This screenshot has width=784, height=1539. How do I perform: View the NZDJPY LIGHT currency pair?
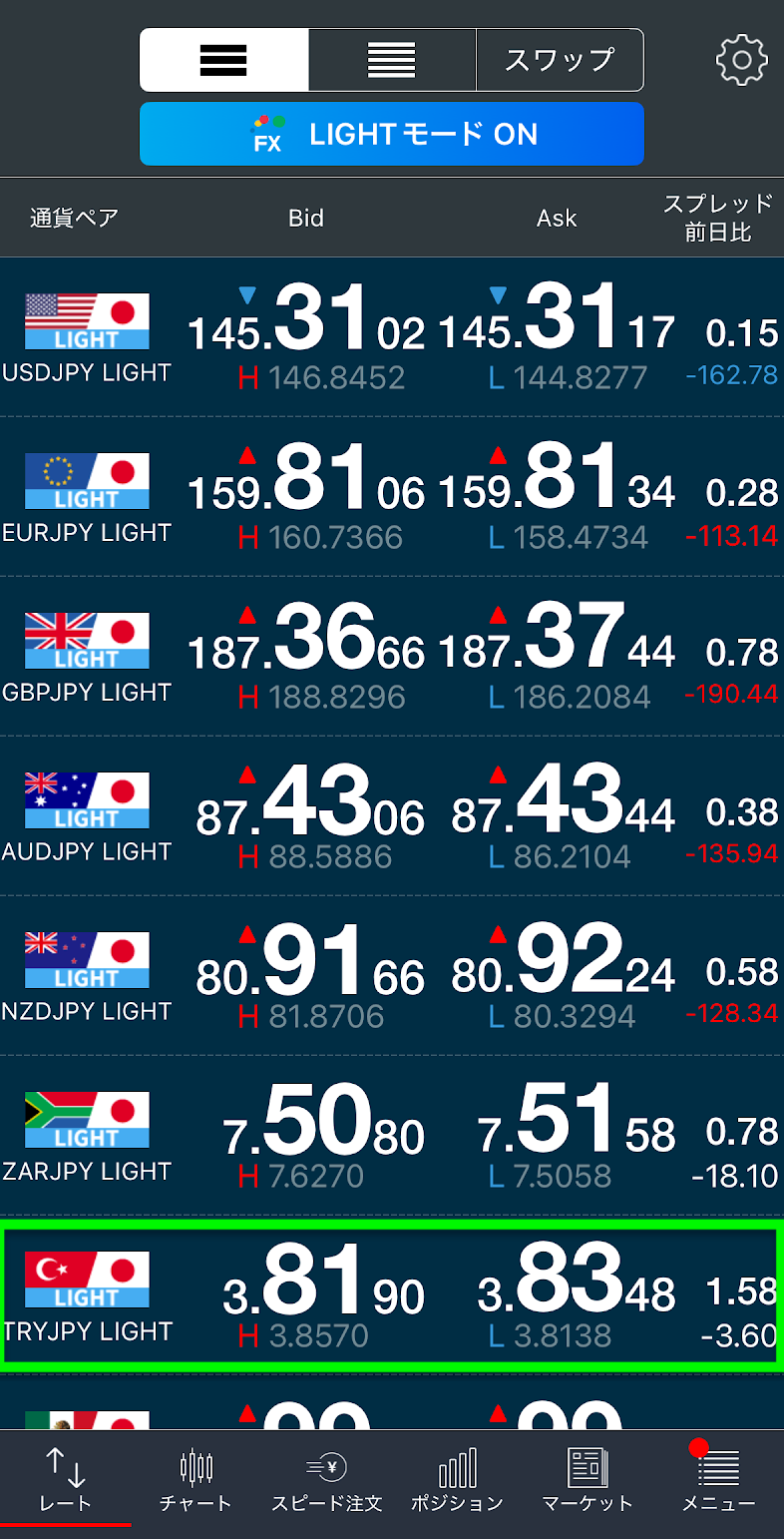[x=392, y=976]
